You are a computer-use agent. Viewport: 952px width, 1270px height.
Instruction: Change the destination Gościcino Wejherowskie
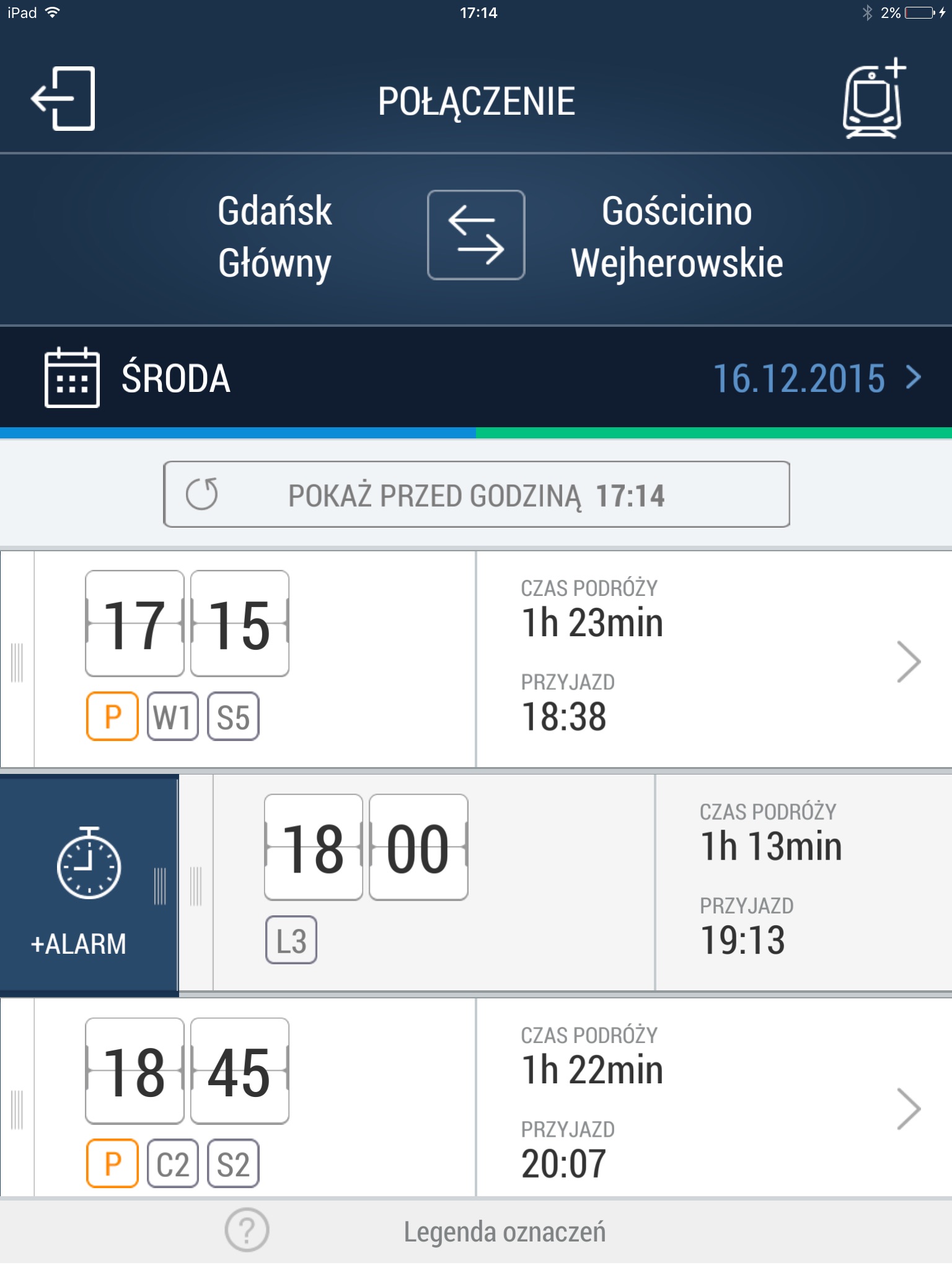(x=677, y=237)
